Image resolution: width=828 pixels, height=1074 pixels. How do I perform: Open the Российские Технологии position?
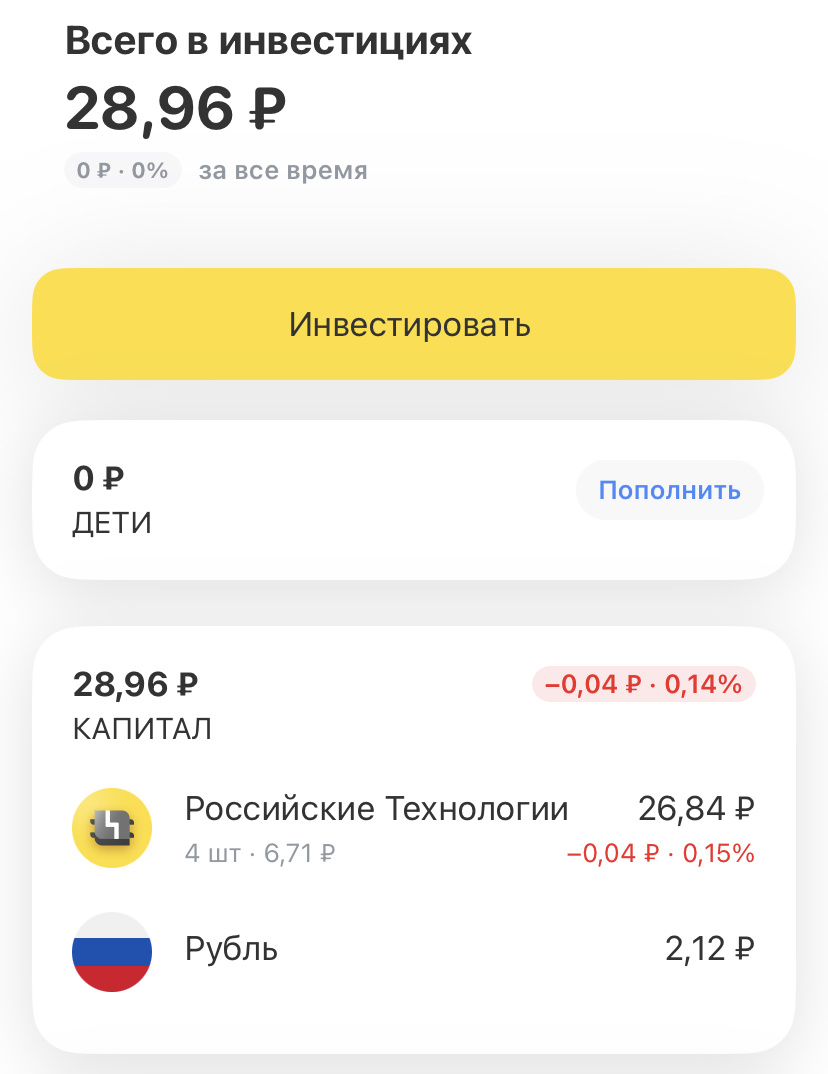413,828
